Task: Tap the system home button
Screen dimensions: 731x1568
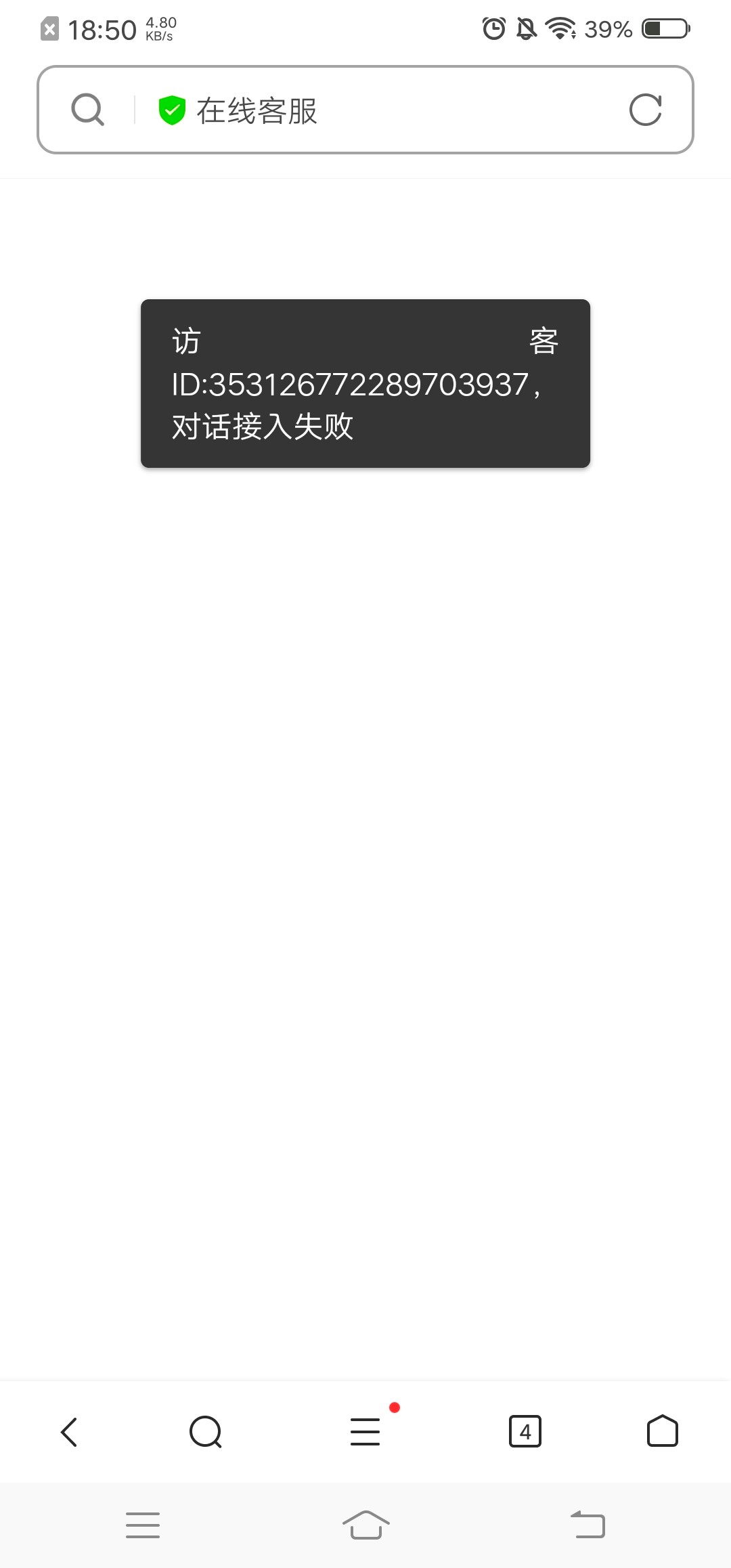Action: click(x=365, y=1525)
